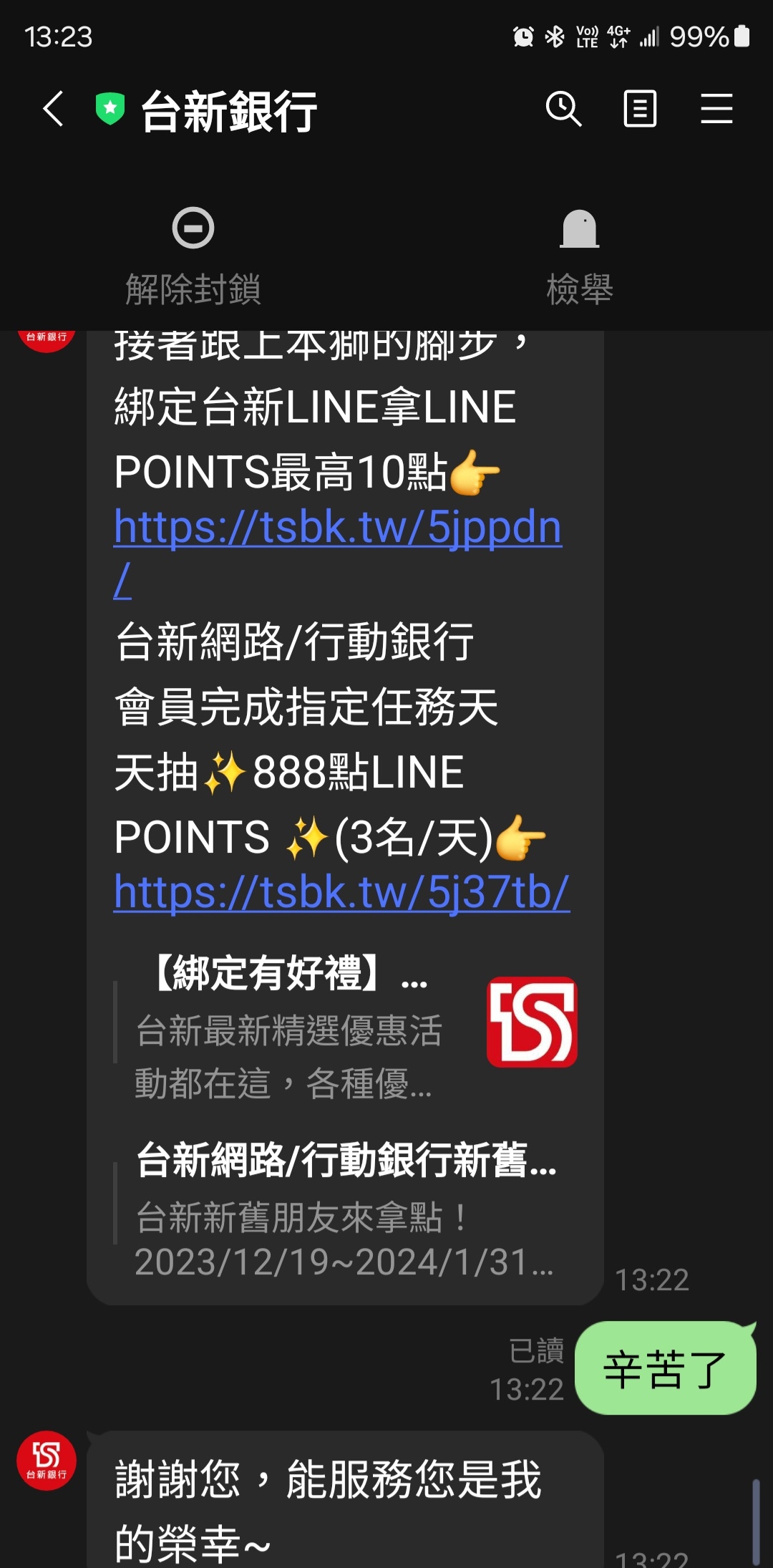Open the link tsbk.tw/5jppdn
The height and width of the screenshot is (1568, 773).
[337, 529]
